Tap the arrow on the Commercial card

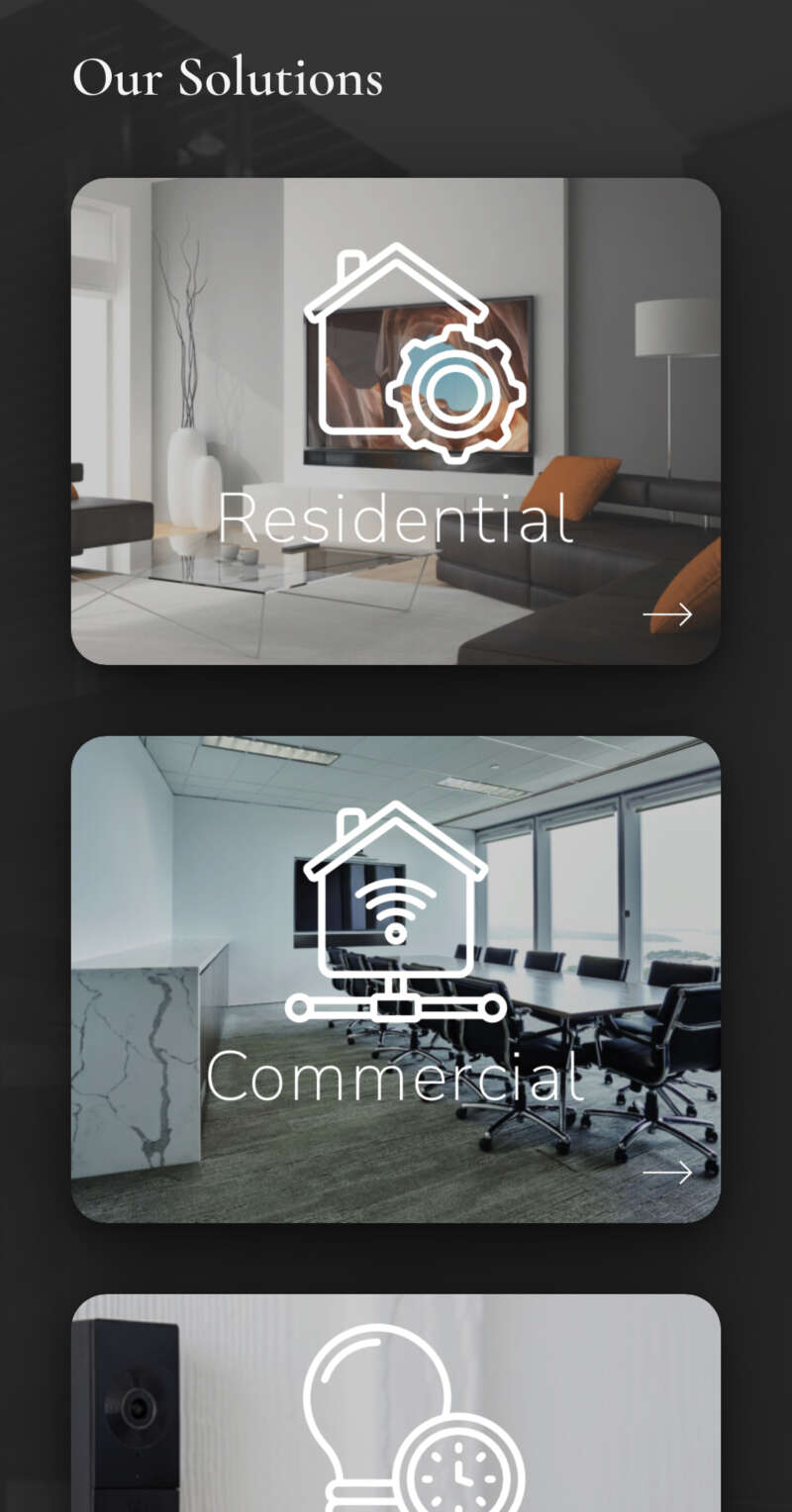667,1173
